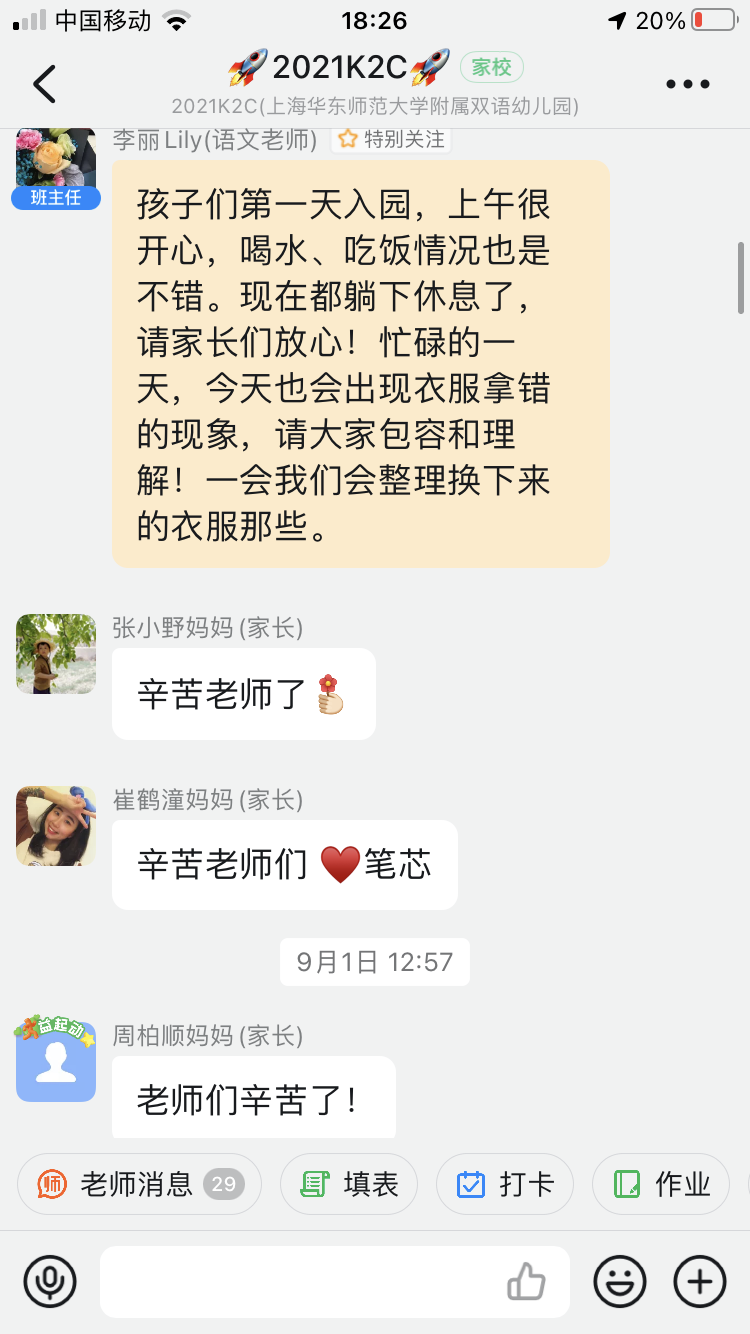Send a thumbs-up like
This screenshot has width=750, height=1334.
526,1281
